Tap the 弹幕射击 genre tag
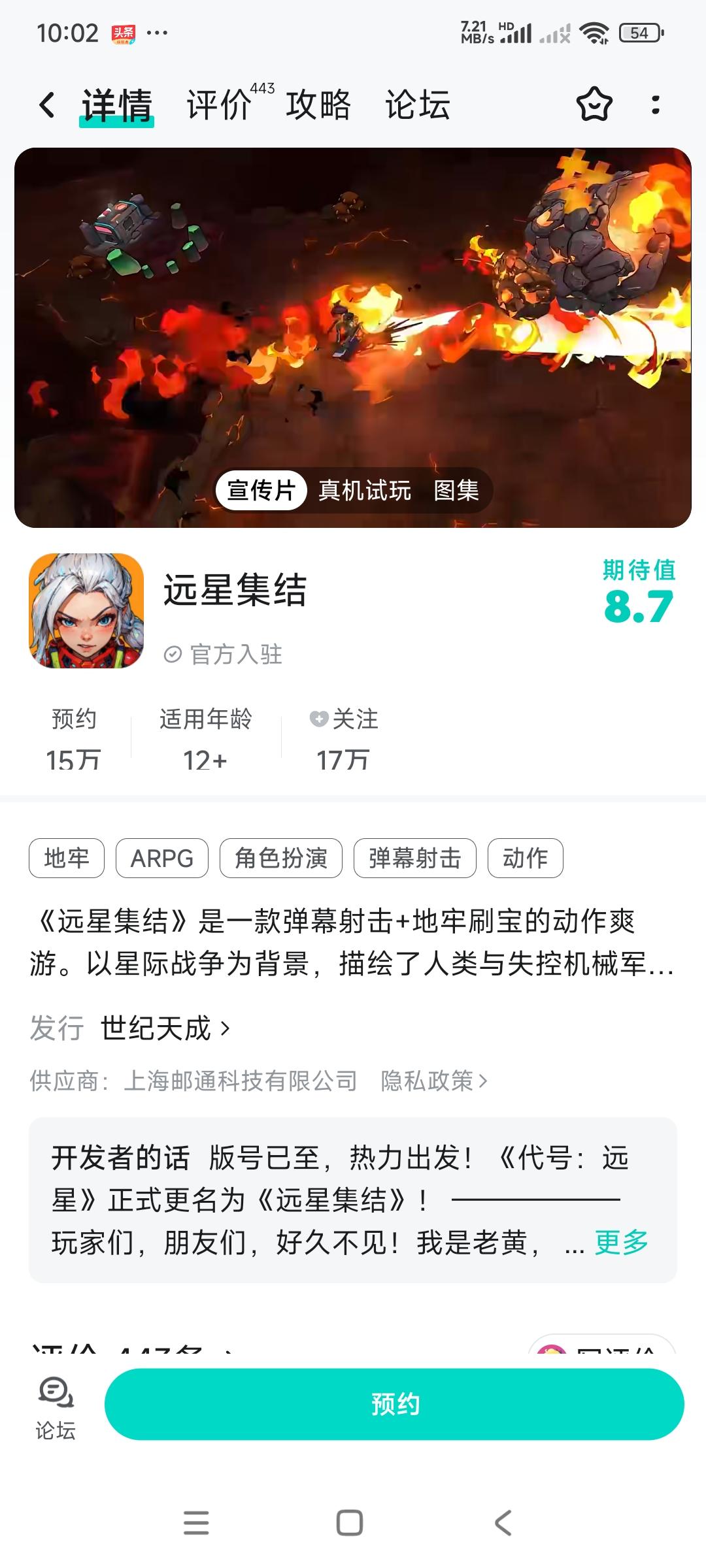The image size is (706, 1568). pos(416,858)
